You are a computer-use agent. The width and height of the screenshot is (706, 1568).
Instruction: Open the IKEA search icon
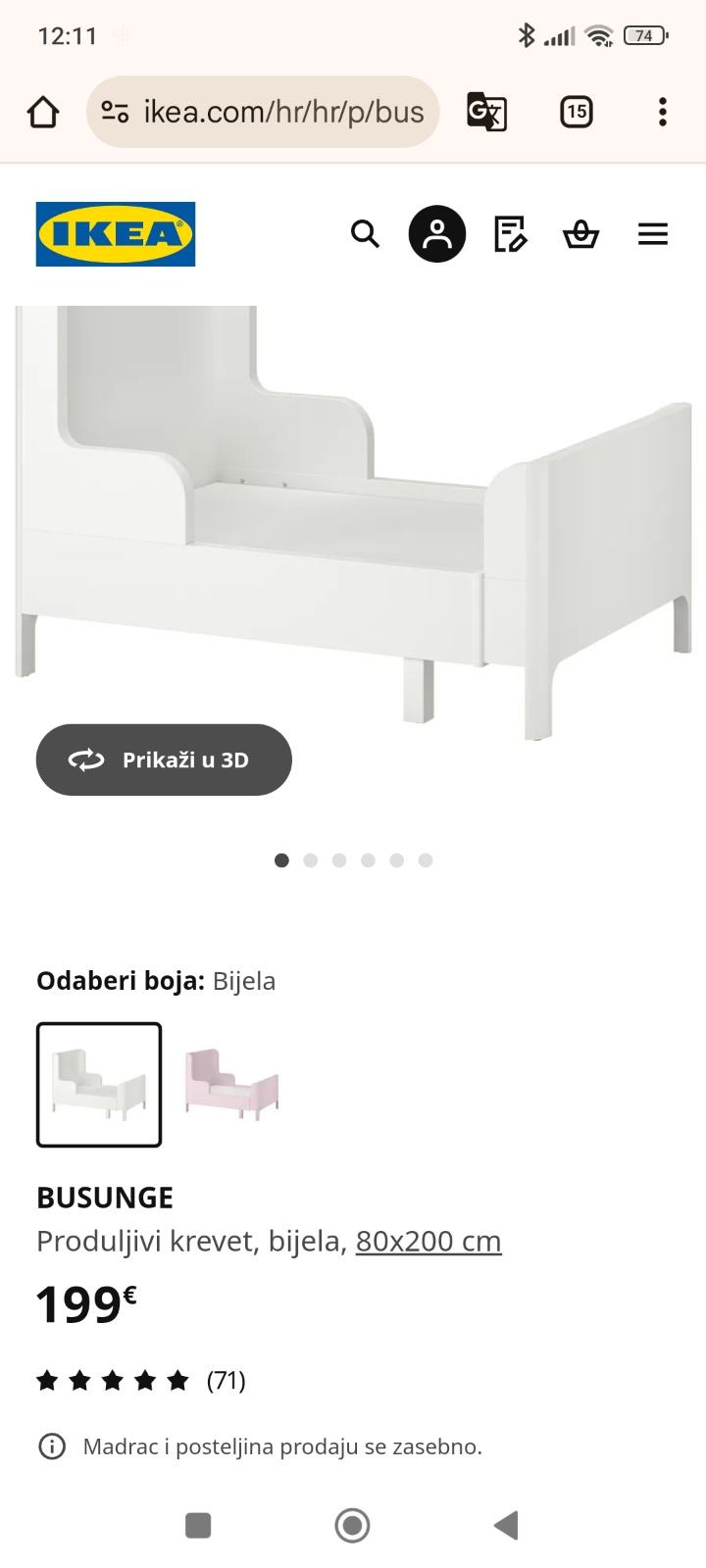(x=365, y=234)
